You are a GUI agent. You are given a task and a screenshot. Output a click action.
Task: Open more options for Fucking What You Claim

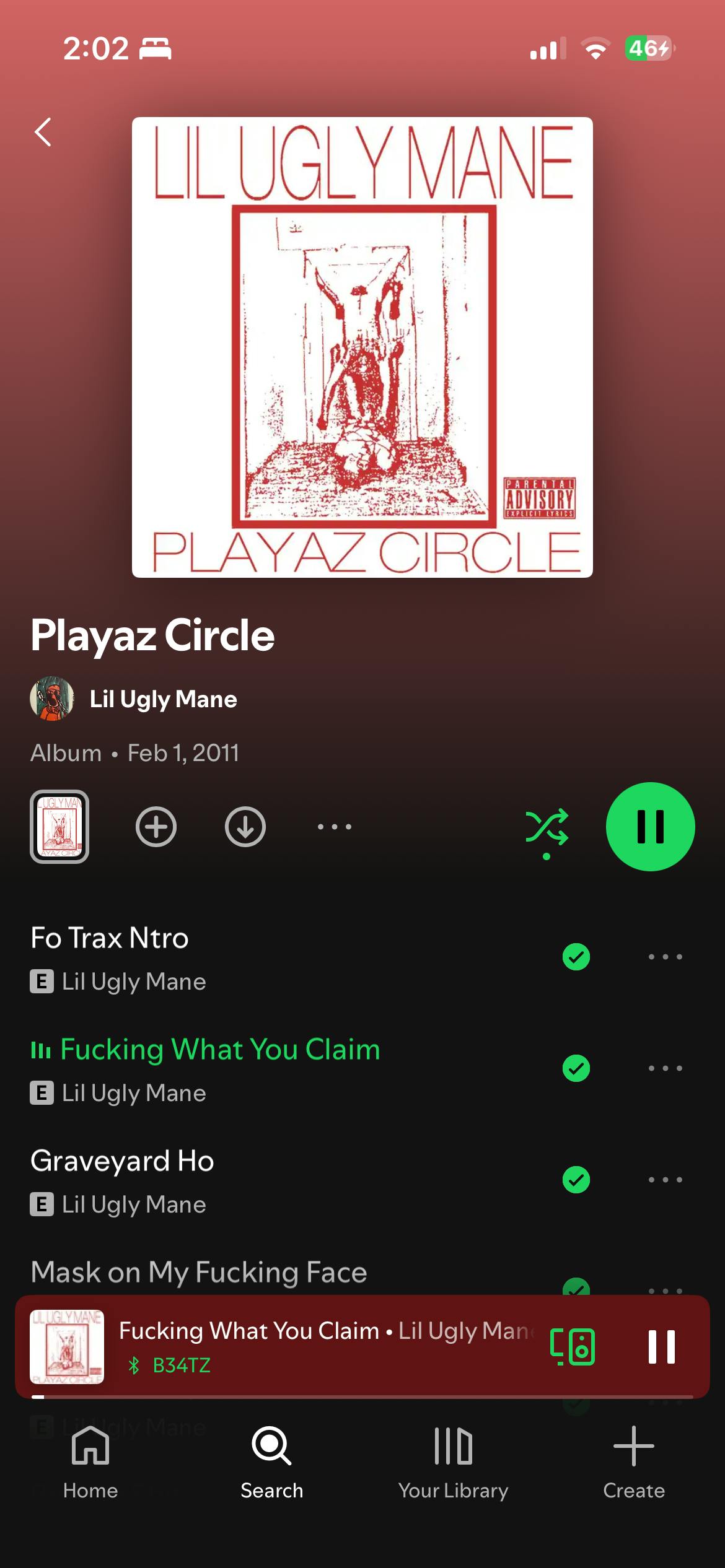click(665, 1068)
